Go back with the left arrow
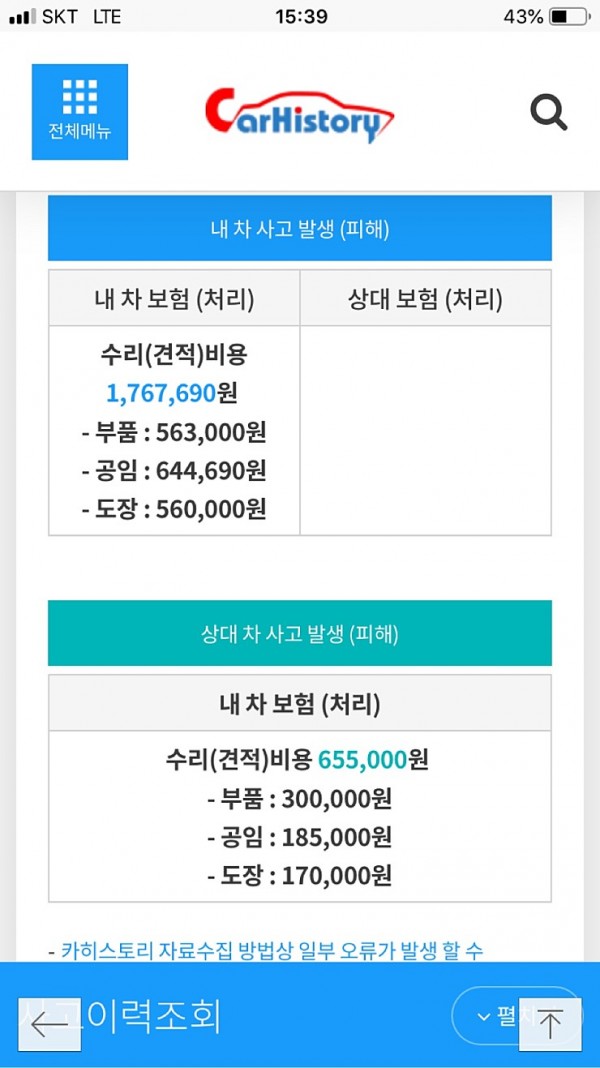 tap(49, 1024)
